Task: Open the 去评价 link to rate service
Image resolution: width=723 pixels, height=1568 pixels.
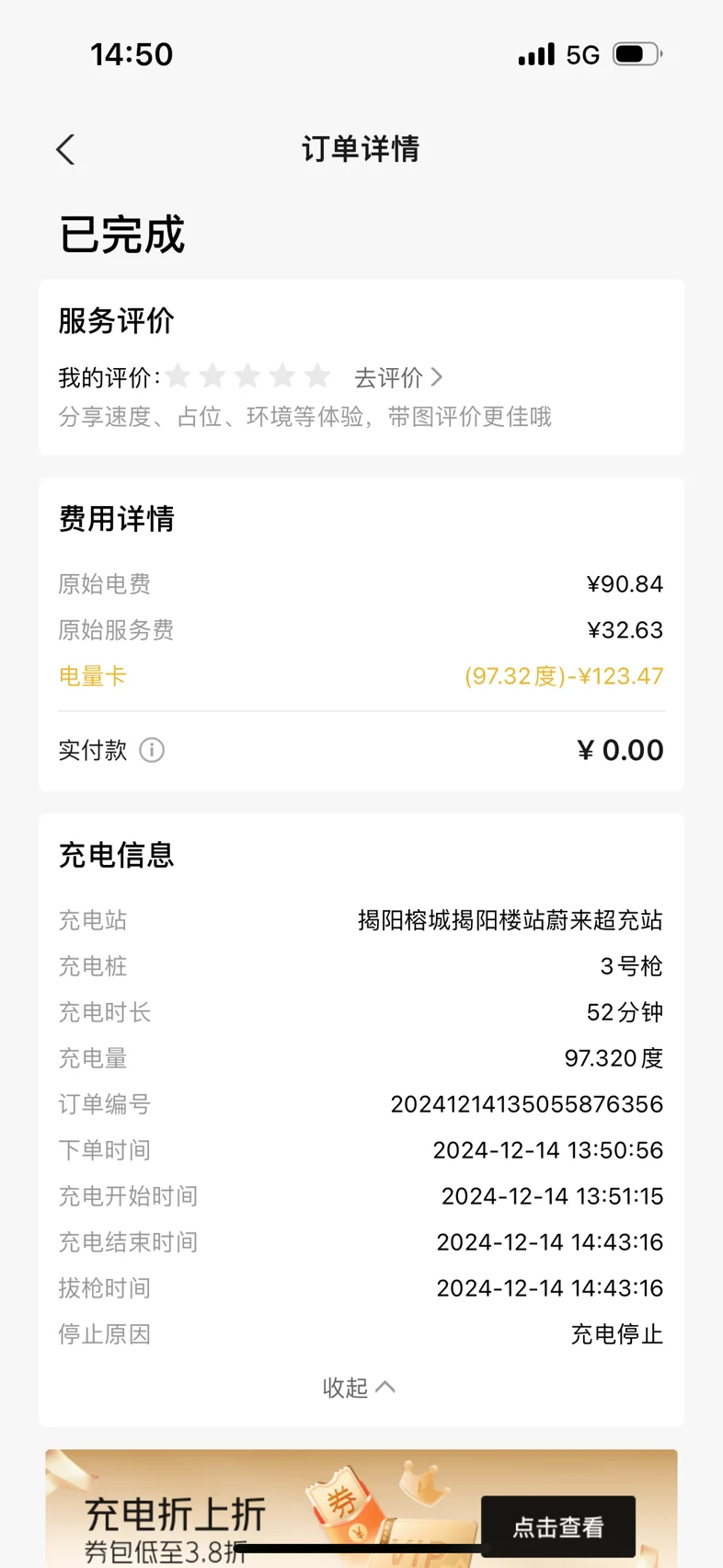Action: pos(398,377)
